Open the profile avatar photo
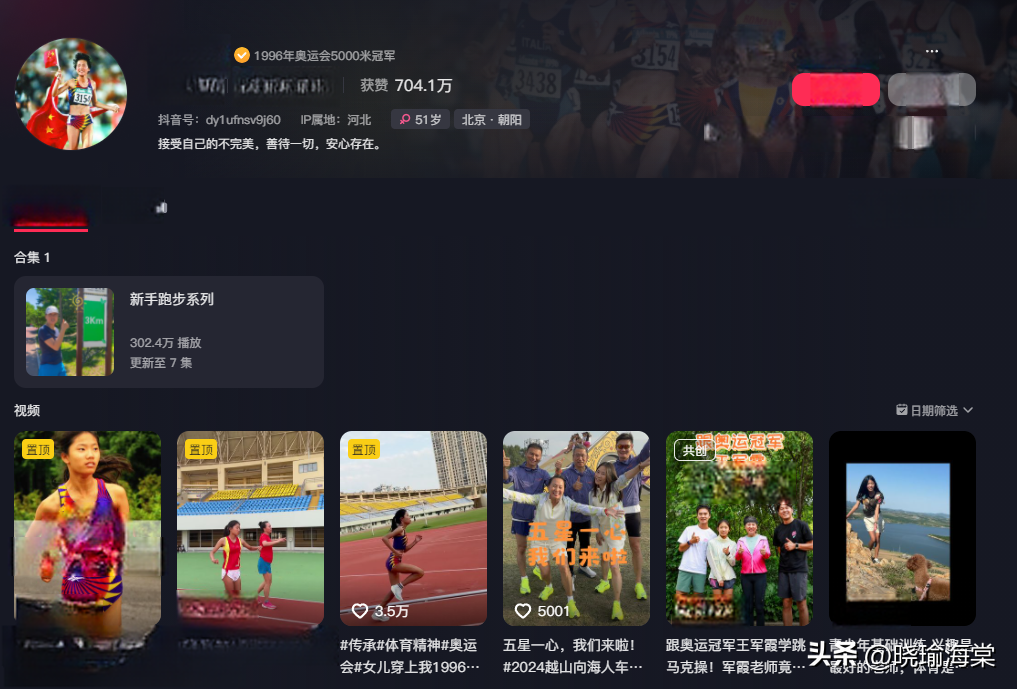The image size is (1017, 689). tap(71, 94)
